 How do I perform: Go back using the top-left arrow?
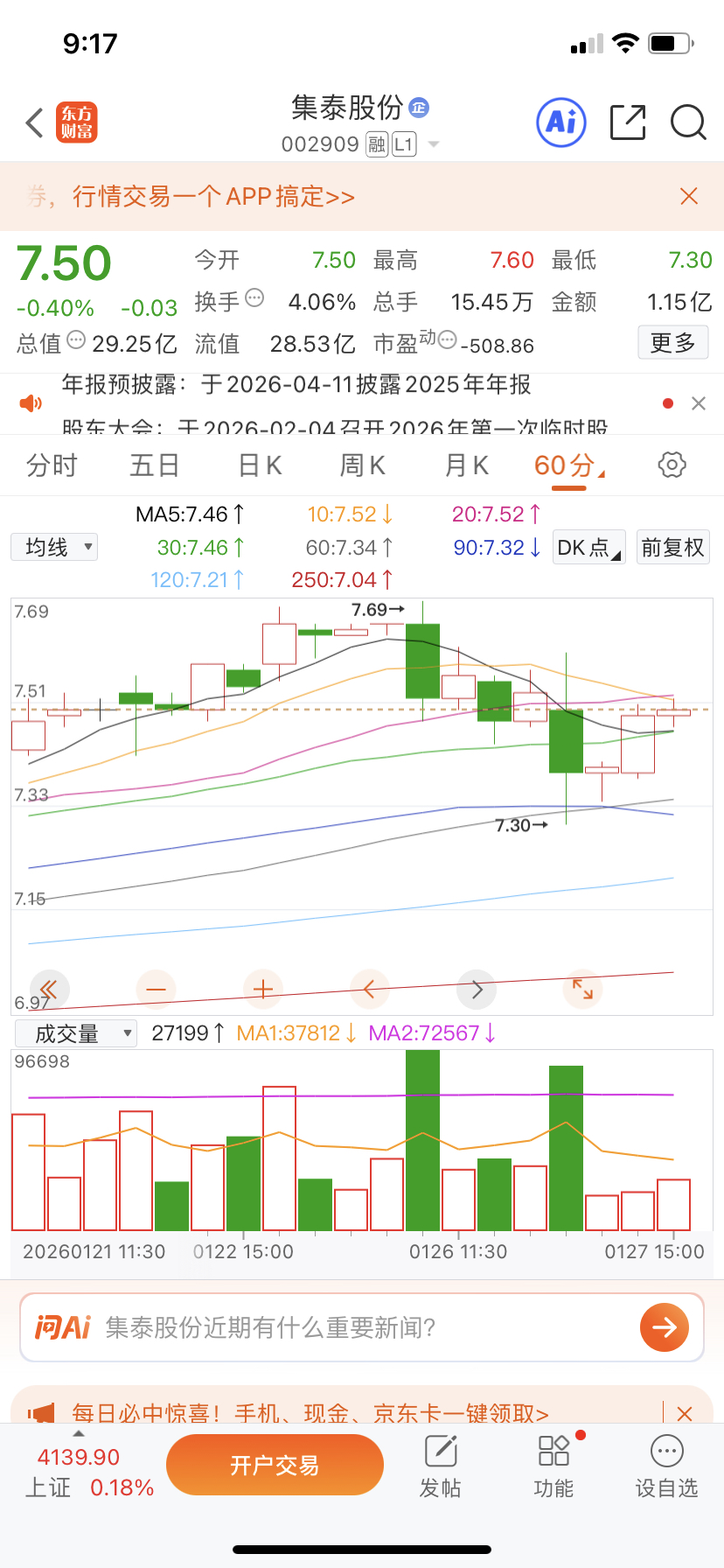click(35, 123)
